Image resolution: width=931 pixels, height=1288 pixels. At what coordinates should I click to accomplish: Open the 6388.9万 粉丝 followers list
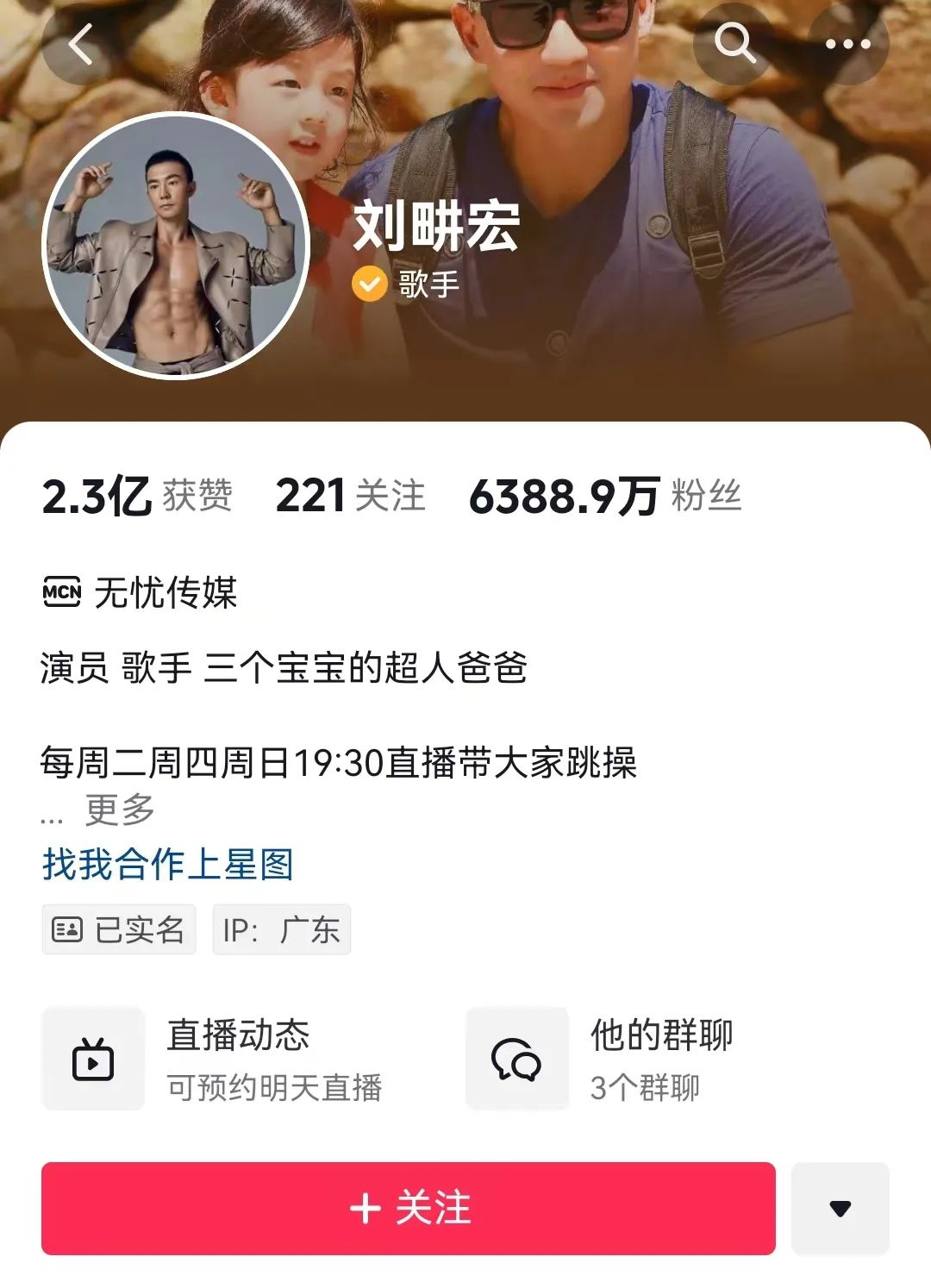pyautogui.click(x=604, y=497)
